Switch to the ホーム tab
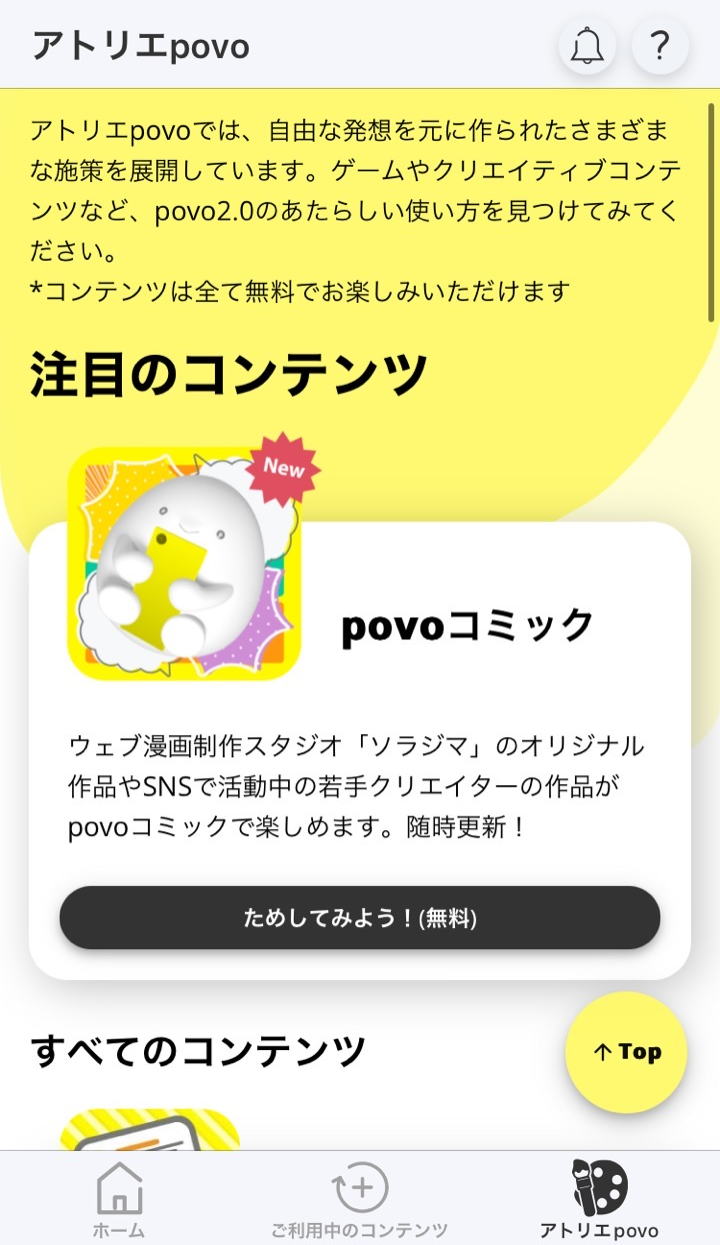Viewport: 720px width, 1245px height. 119,1199
